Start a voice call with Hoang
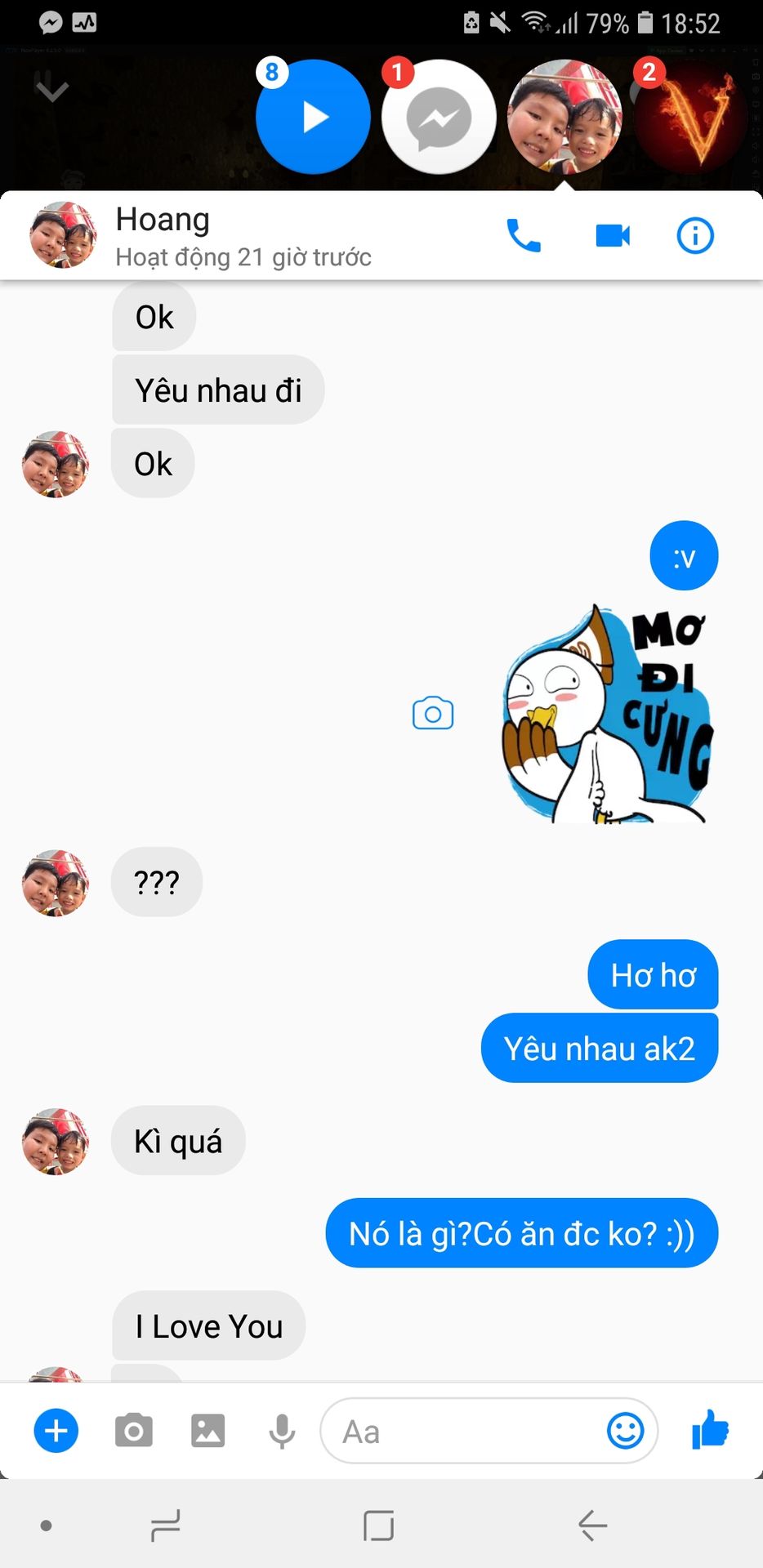Viewport: 763px width, 1568px height. click(x=524, y=236)
